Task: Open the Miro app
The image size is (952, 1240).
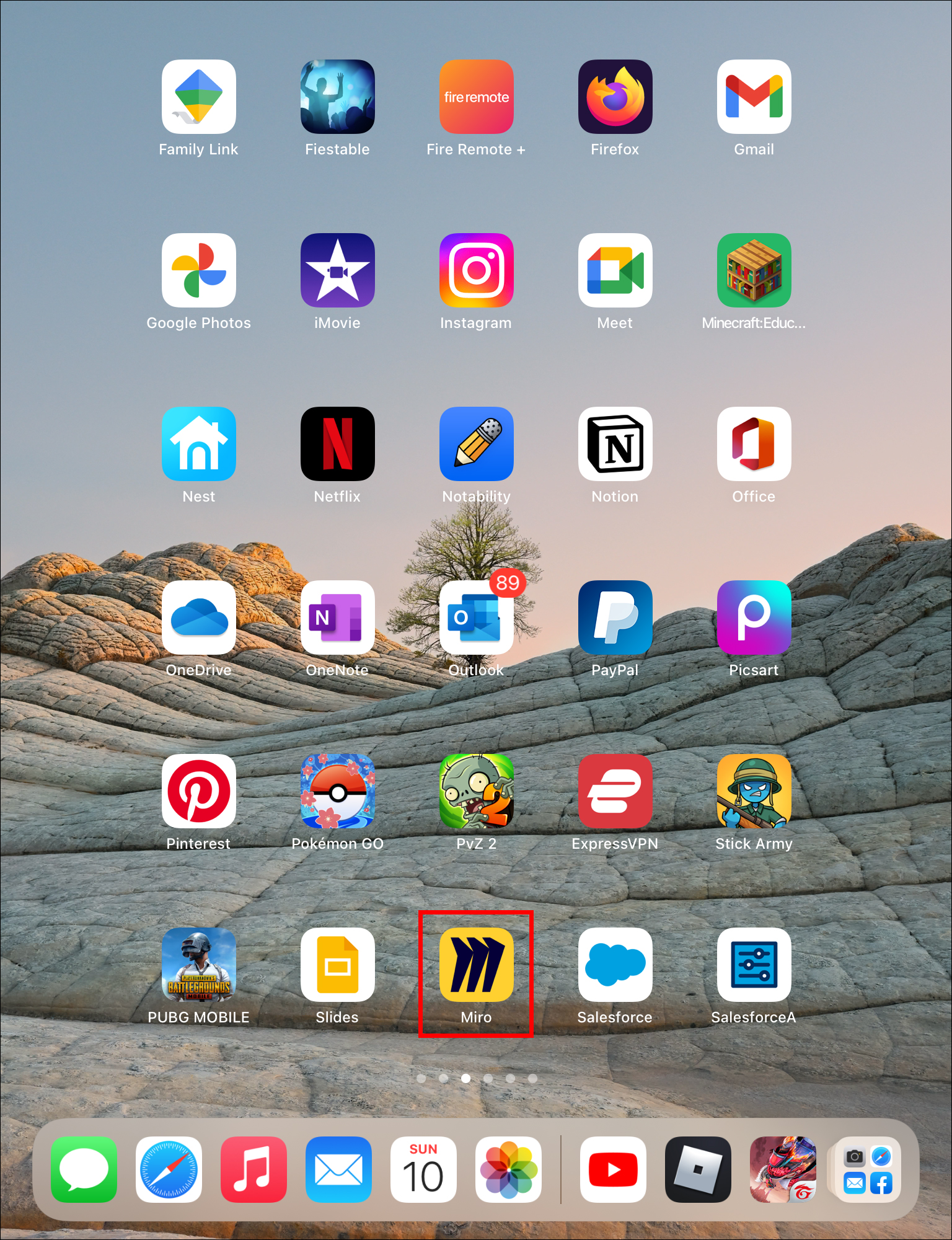Action: pyautogui.click(x=476, y=964)
